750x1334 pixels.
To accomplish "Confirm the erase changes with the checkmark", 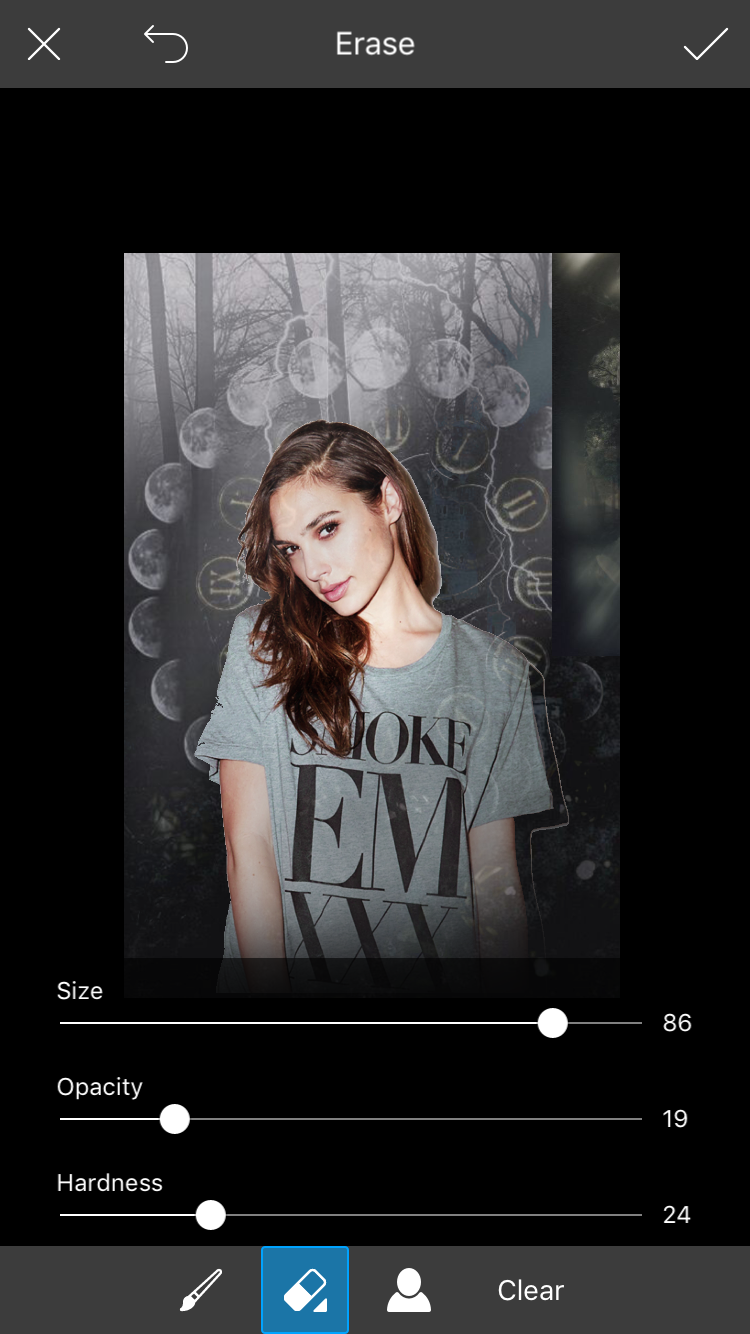I will (x=705, y=44).
